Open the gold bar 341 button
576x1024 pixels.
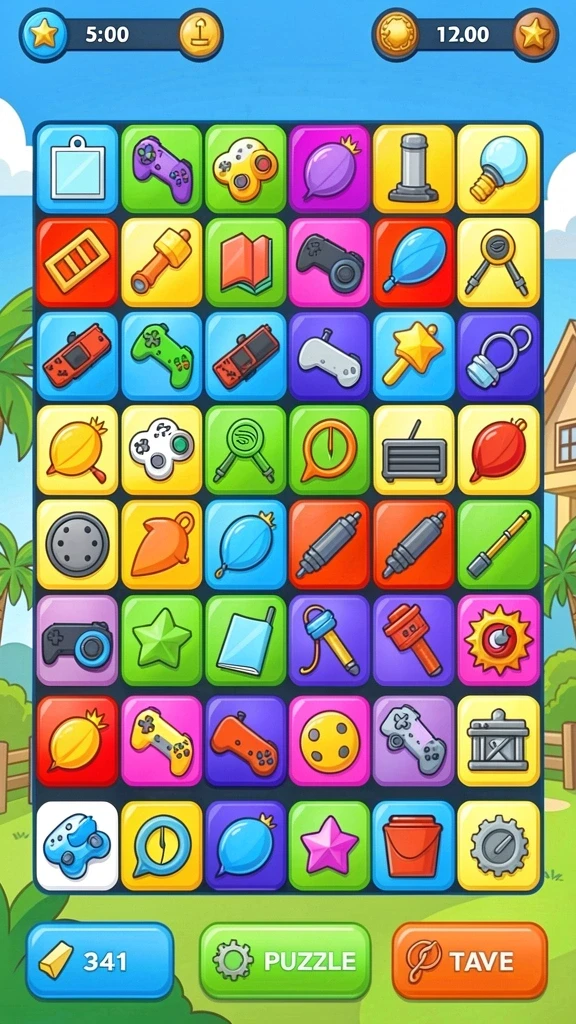pos(100,961)
